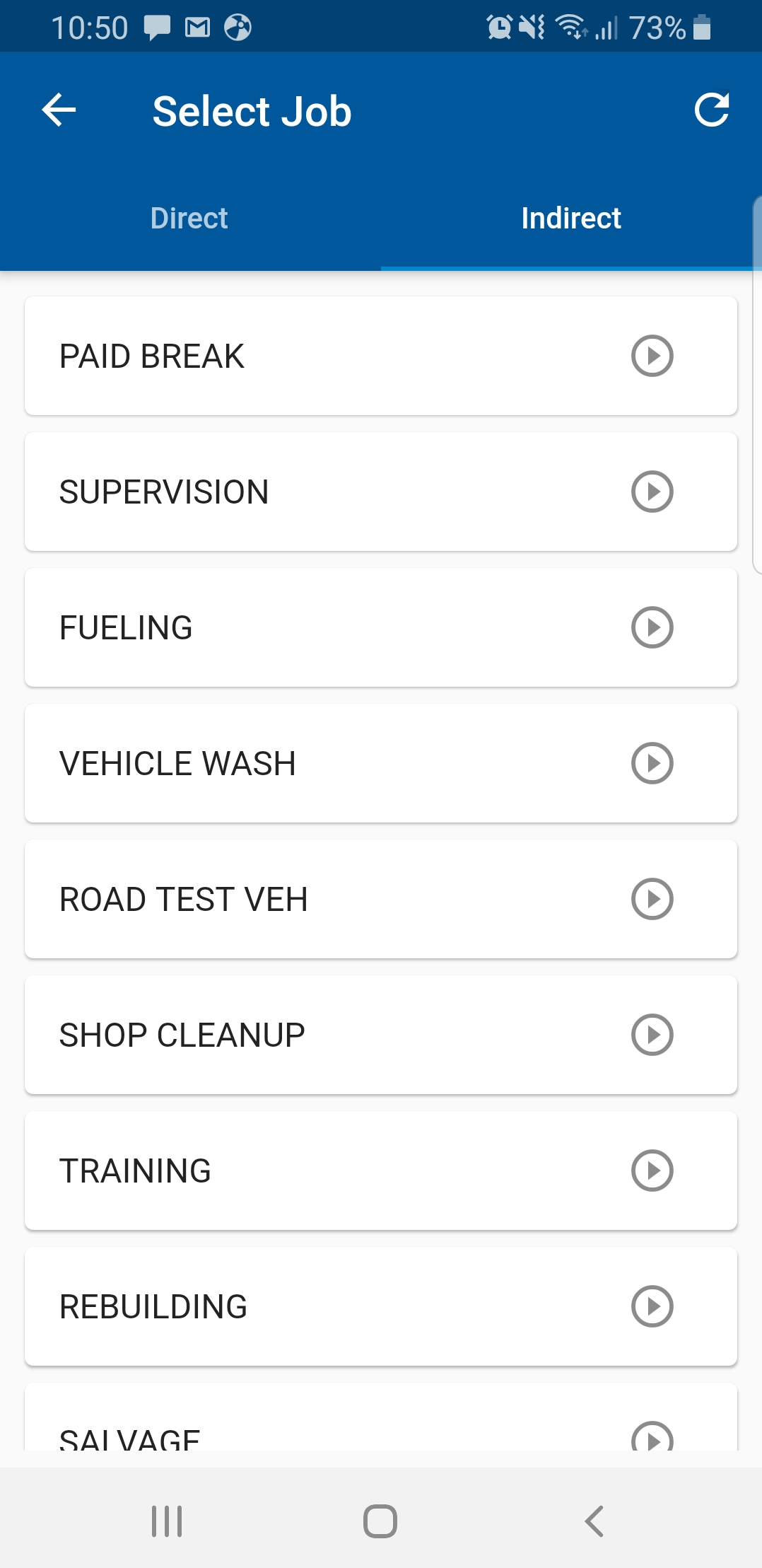This screenshot has height=1568, width=762.
Task: Select the Indirect tab
Action: 571,219
